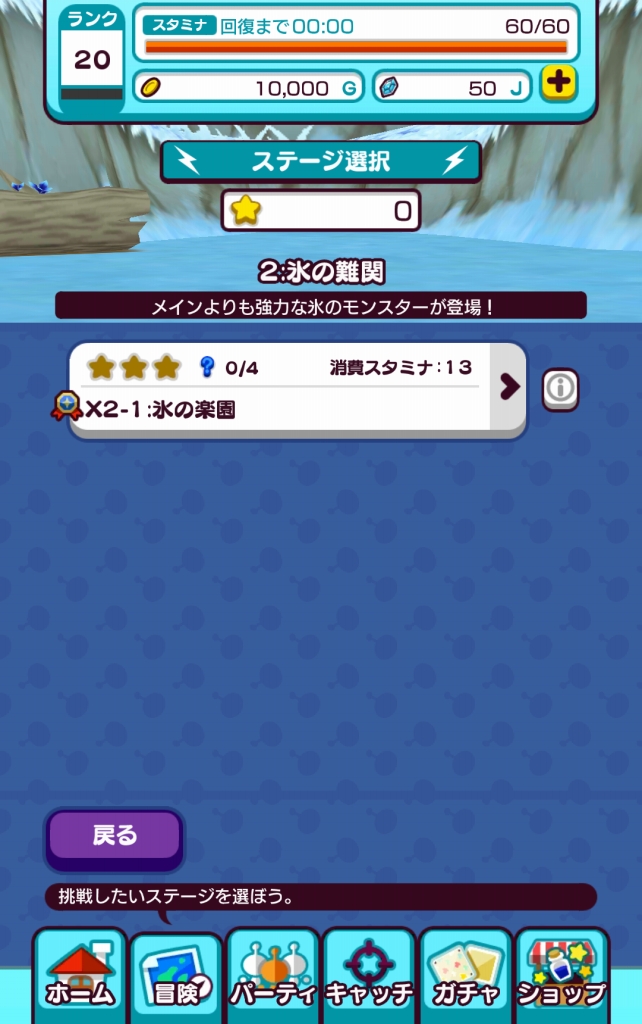Visit the ショップ tab
Screen dimensions: 642x1024
562,976
